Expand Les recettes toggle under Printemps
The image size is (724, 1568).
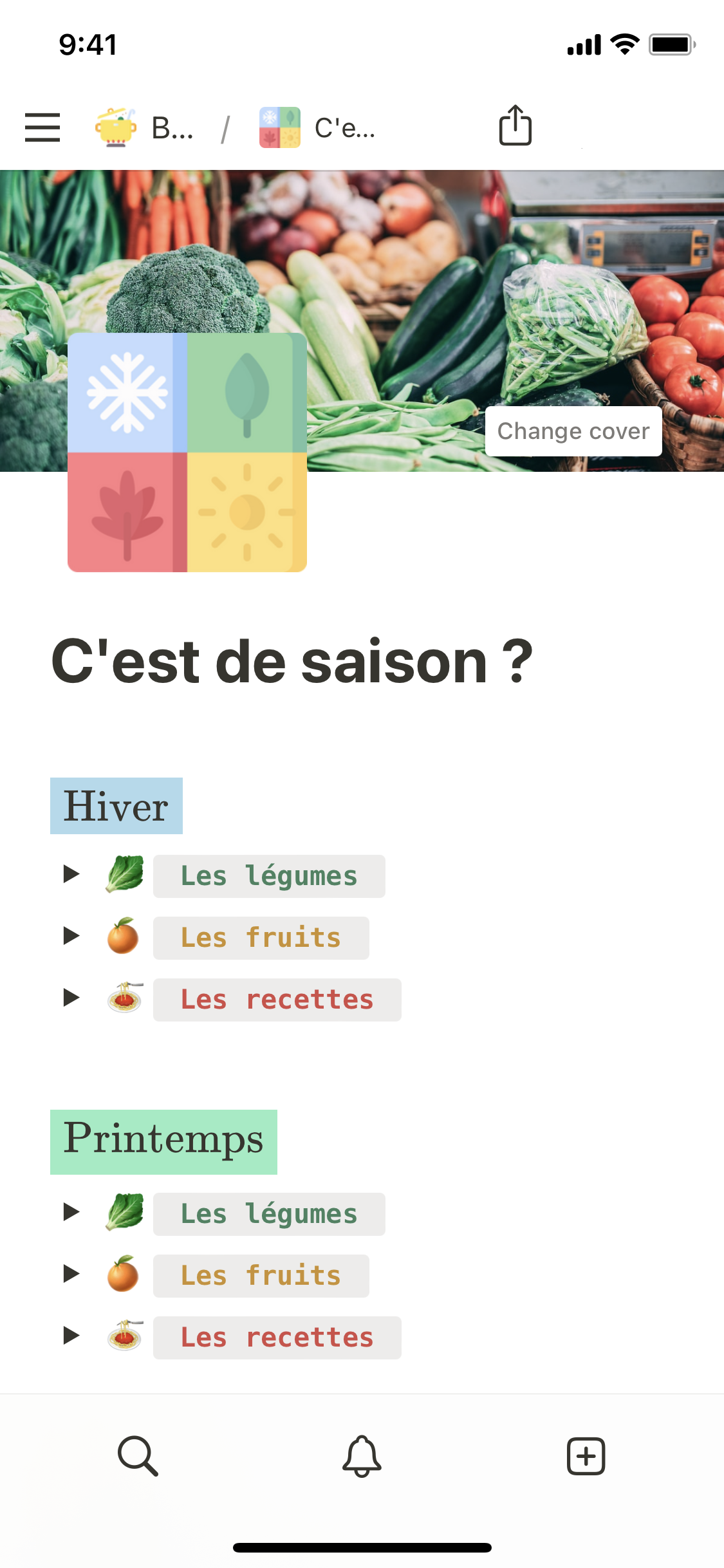71,1336
